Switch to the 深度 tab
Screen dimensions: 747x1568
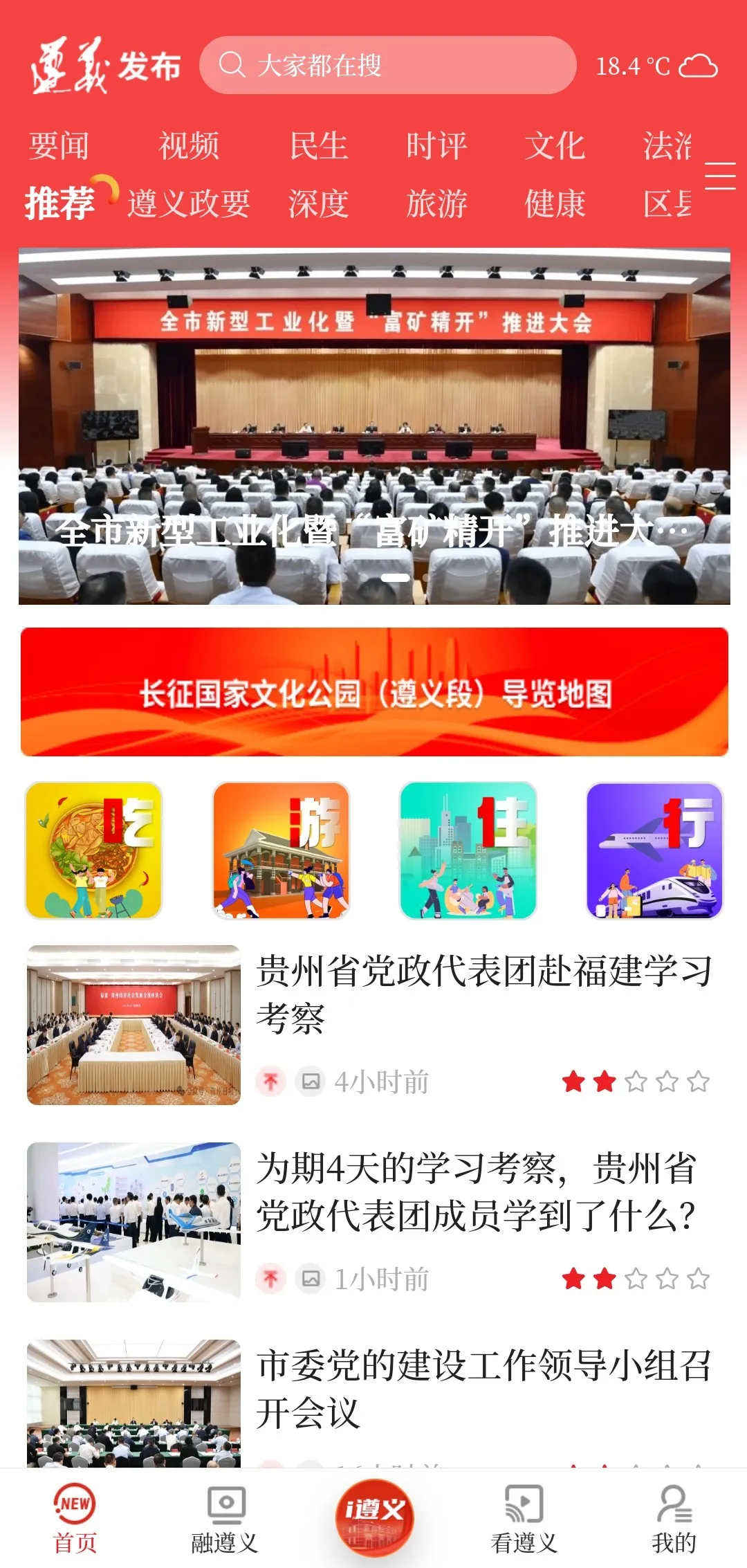(x=319, y=204)
